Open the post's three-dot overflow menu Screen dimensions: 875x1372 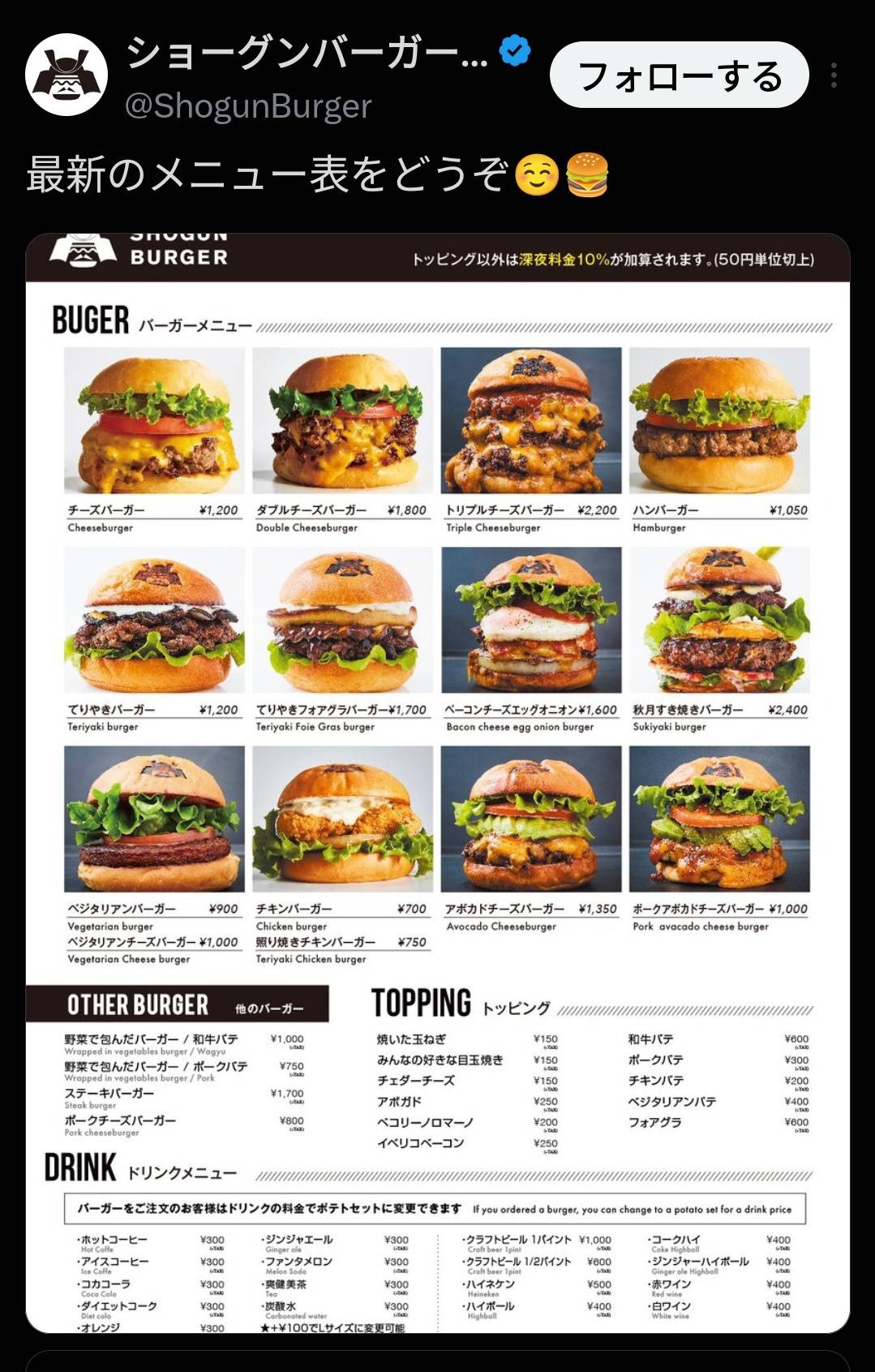click(x=834, y=75)
